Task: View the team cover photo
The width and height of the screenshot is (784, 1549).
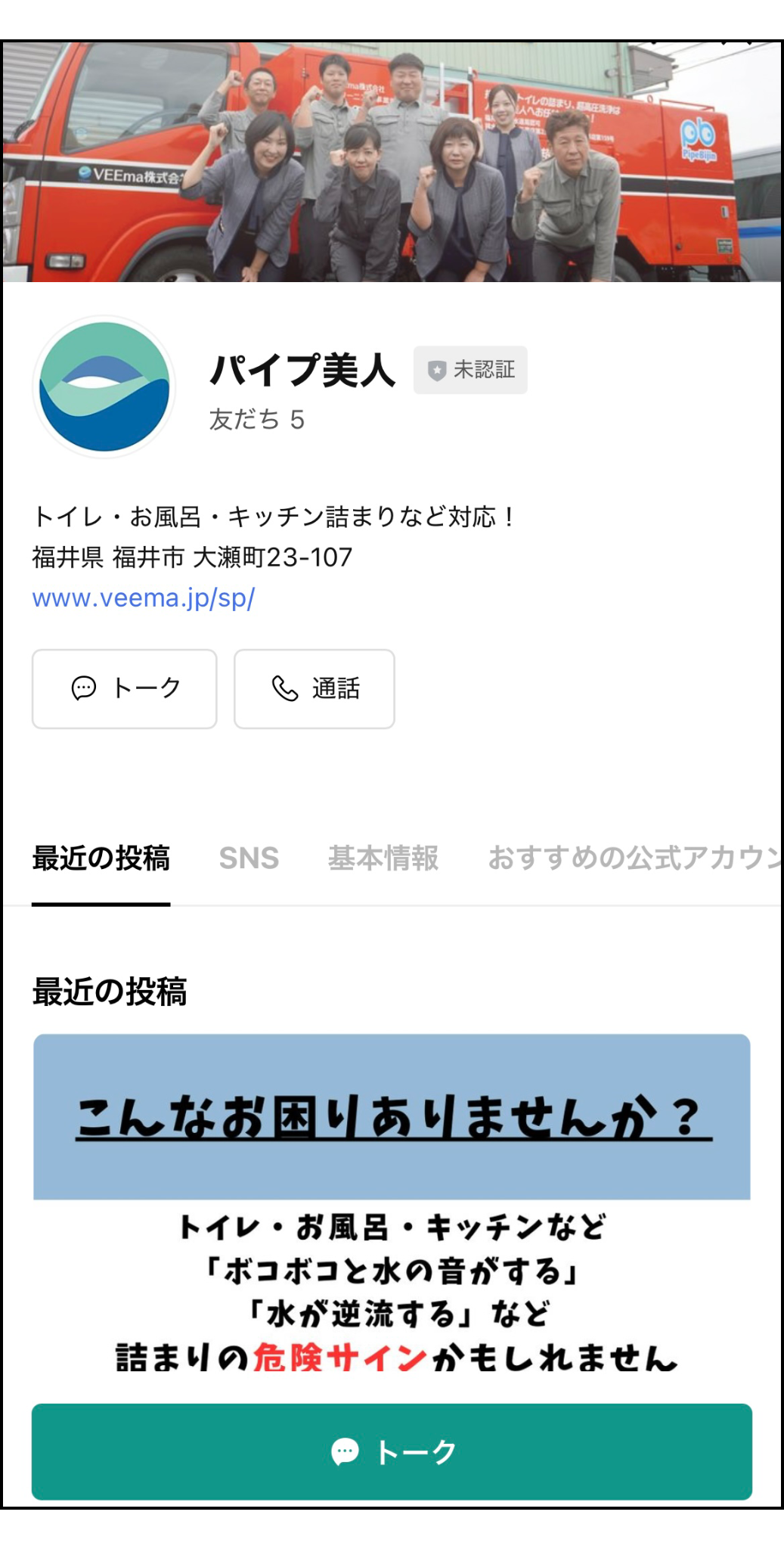Action: click(392, 159)
